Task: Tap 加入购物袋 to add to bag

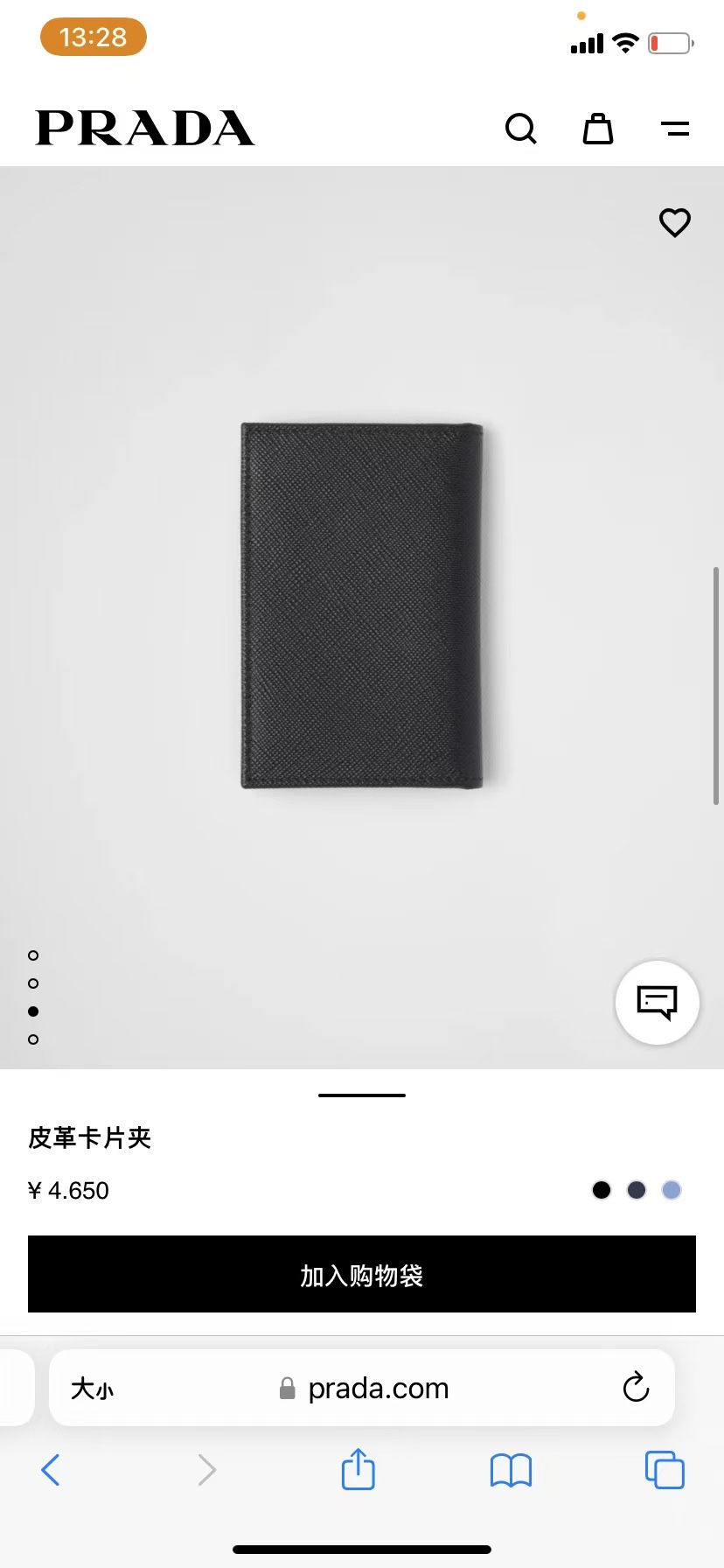Action: (x=362, y=1274)
